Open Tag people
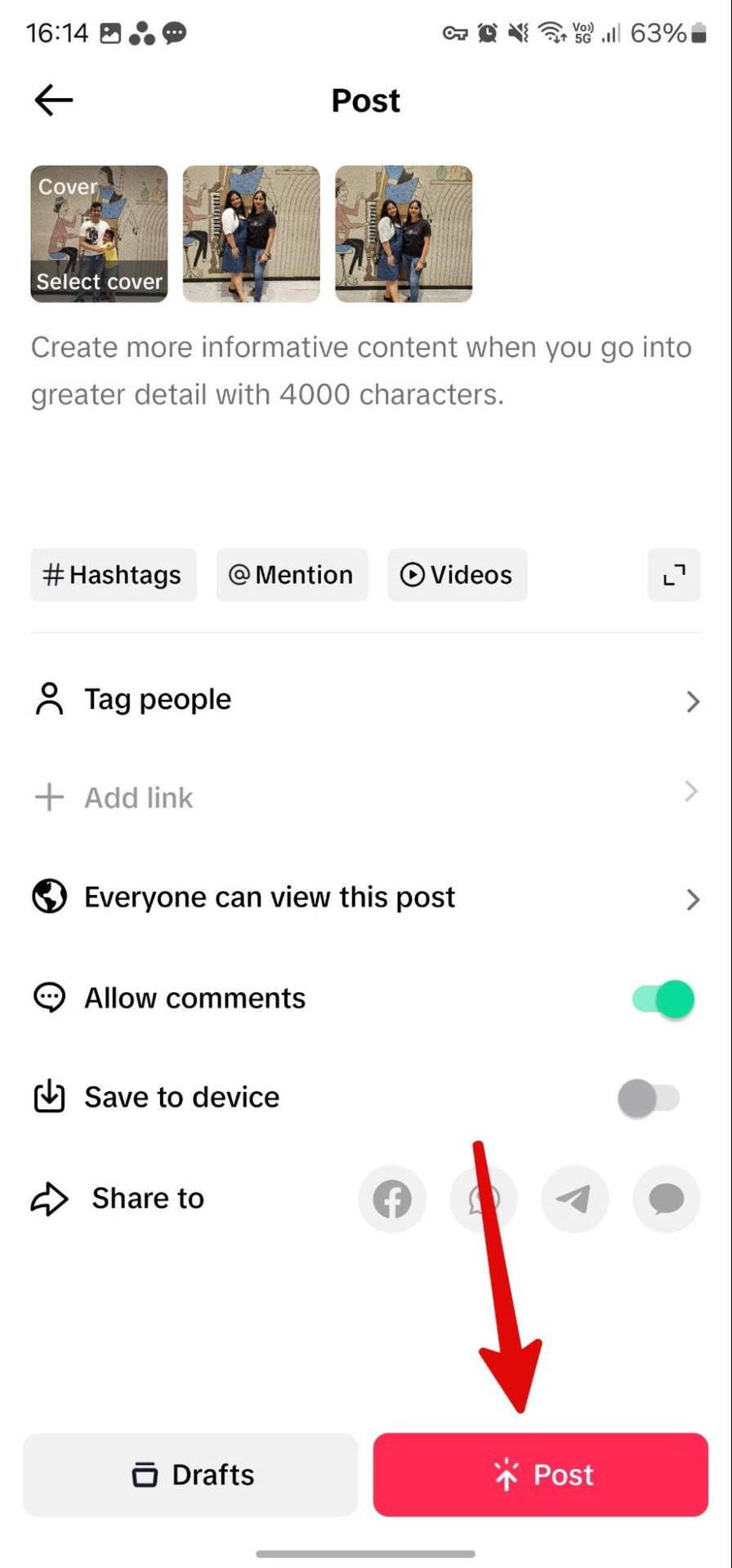The width and height of the screenshot is (732, 1568). pos(364,700)
